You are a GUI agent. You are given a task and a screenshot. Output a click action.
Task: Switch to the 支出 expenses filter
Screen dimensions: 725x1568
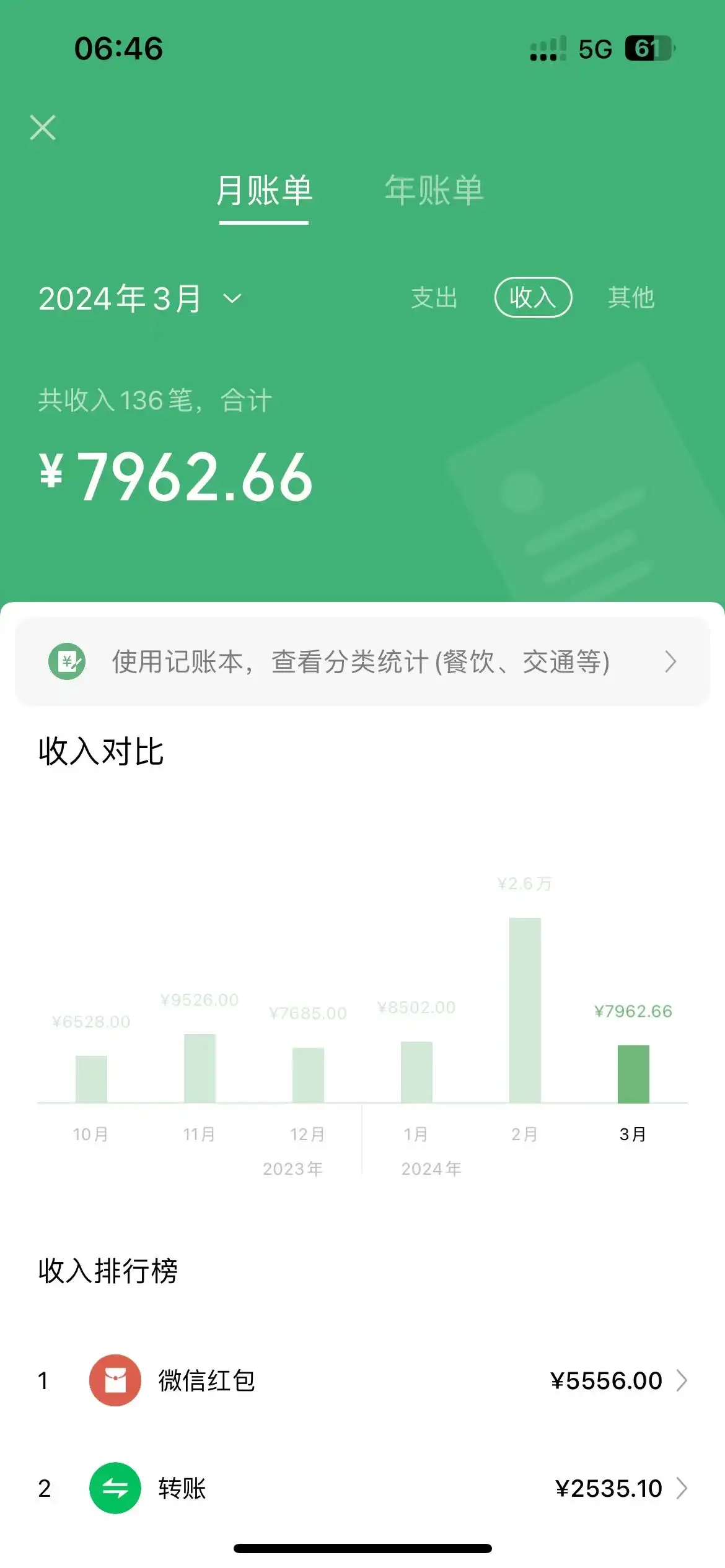(434, 298)
